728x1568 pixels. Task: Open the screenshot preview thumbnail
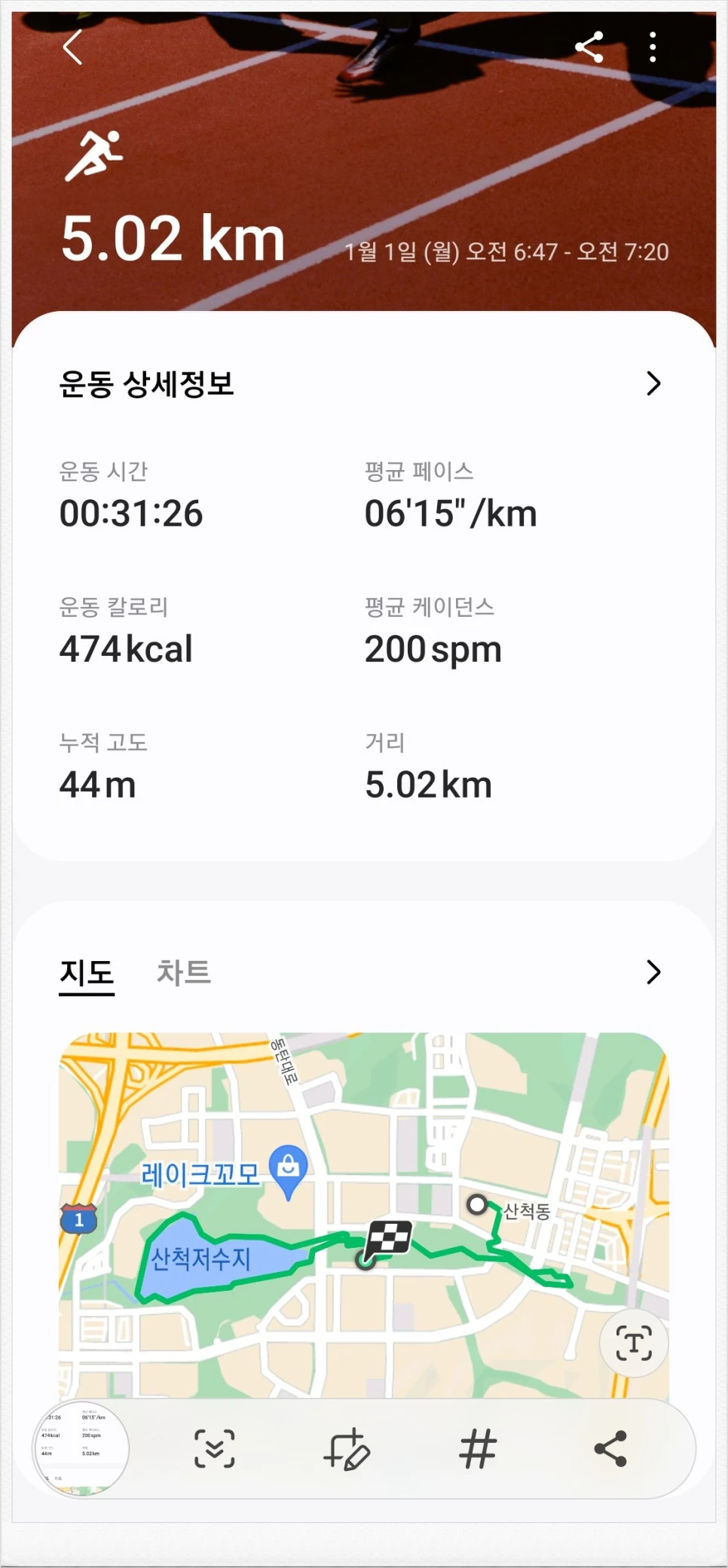81,1448
